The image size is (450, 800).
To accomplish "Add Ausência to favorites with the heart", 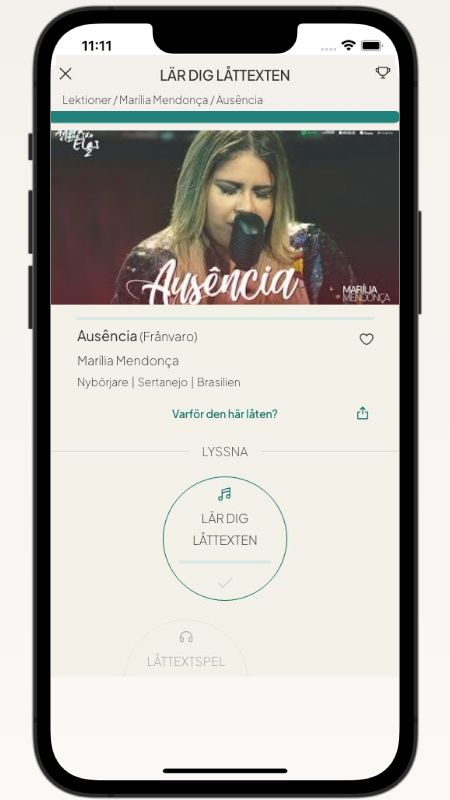I will coord(366,339).
